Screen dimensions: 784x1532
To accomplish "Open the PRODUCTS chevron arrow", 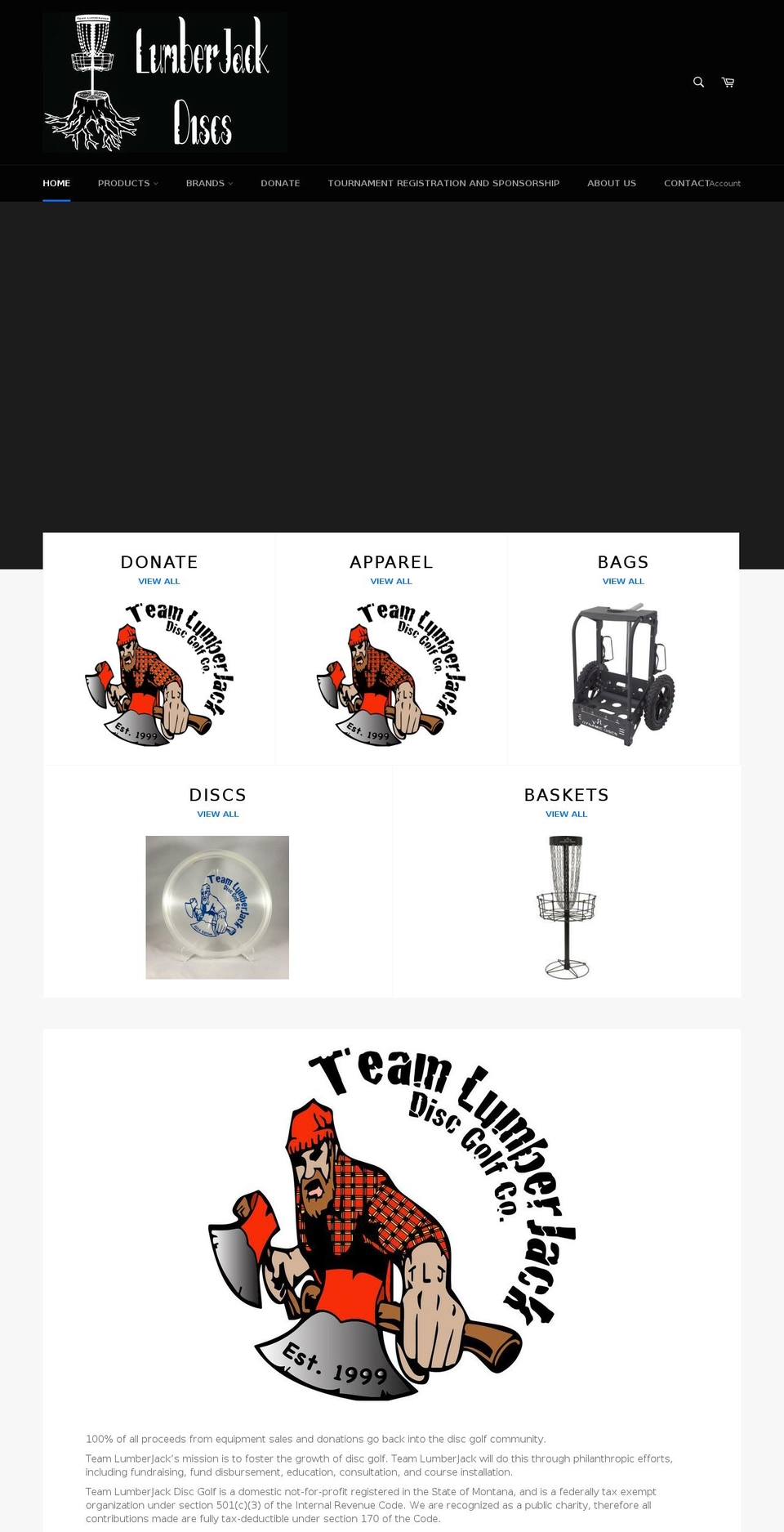I will [x=155, y=183].
